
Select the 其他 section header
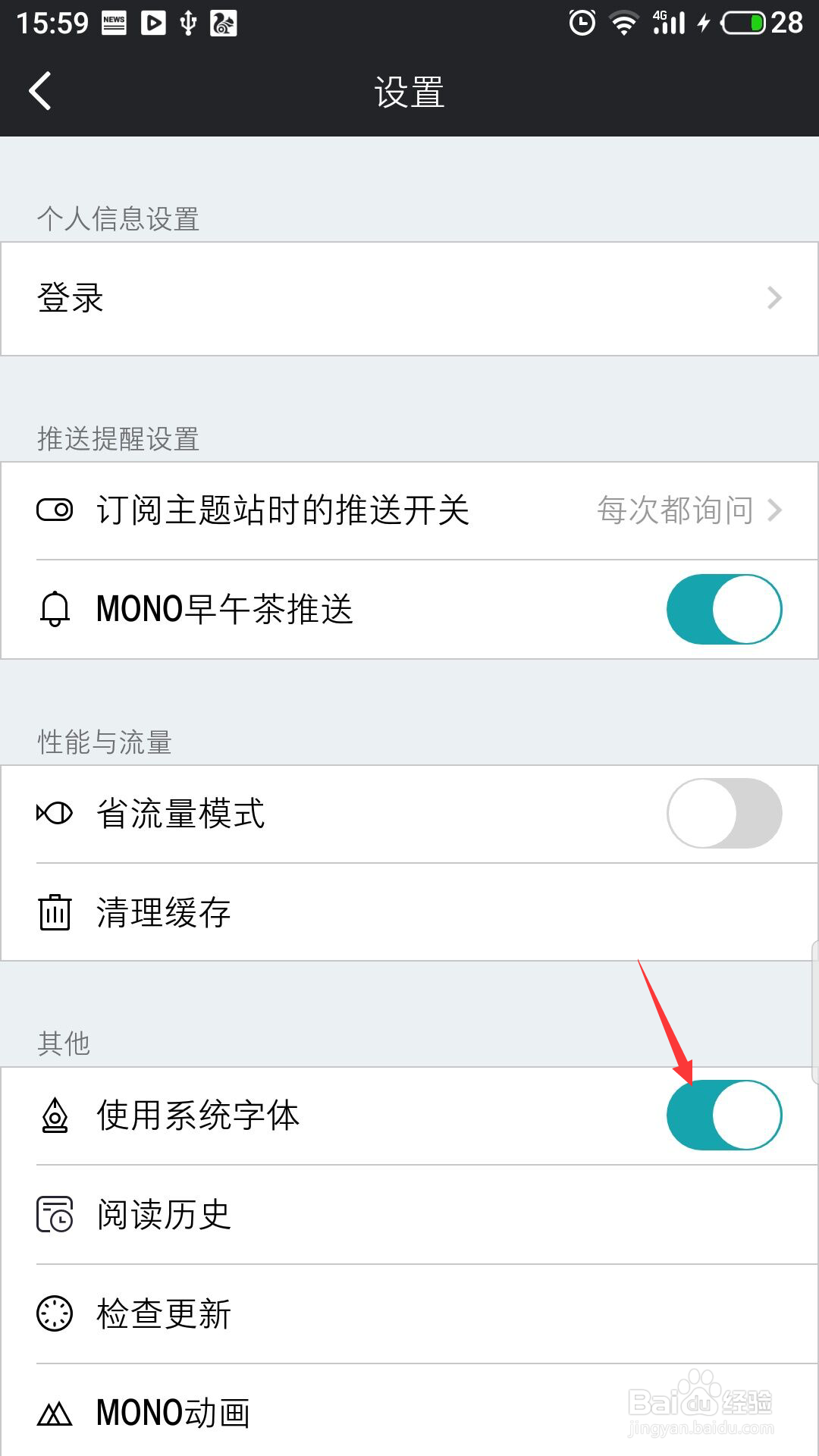click(x=64, y=1043)
